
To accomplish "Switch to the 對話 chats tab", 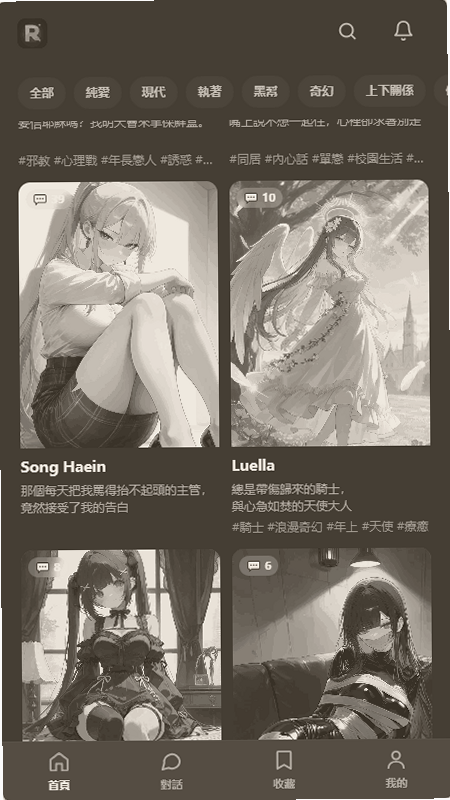I will point(171,771).
